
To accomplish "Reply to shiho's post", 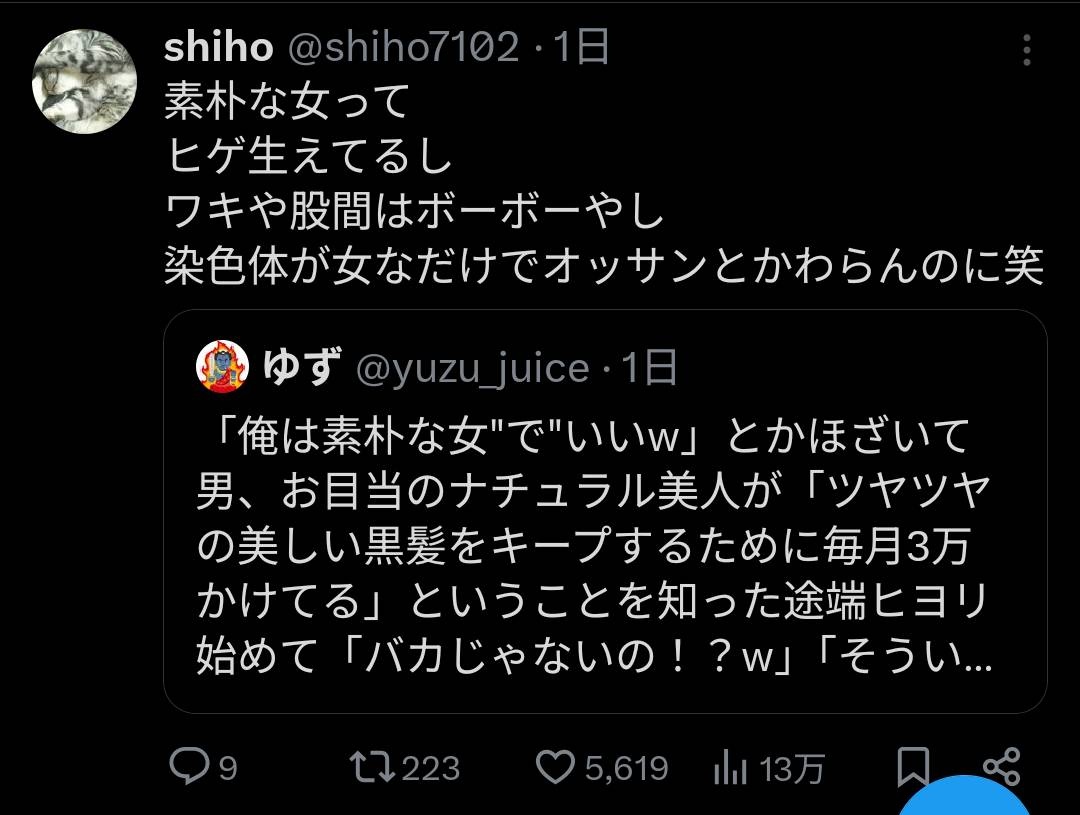I will (x=188, y=767).
